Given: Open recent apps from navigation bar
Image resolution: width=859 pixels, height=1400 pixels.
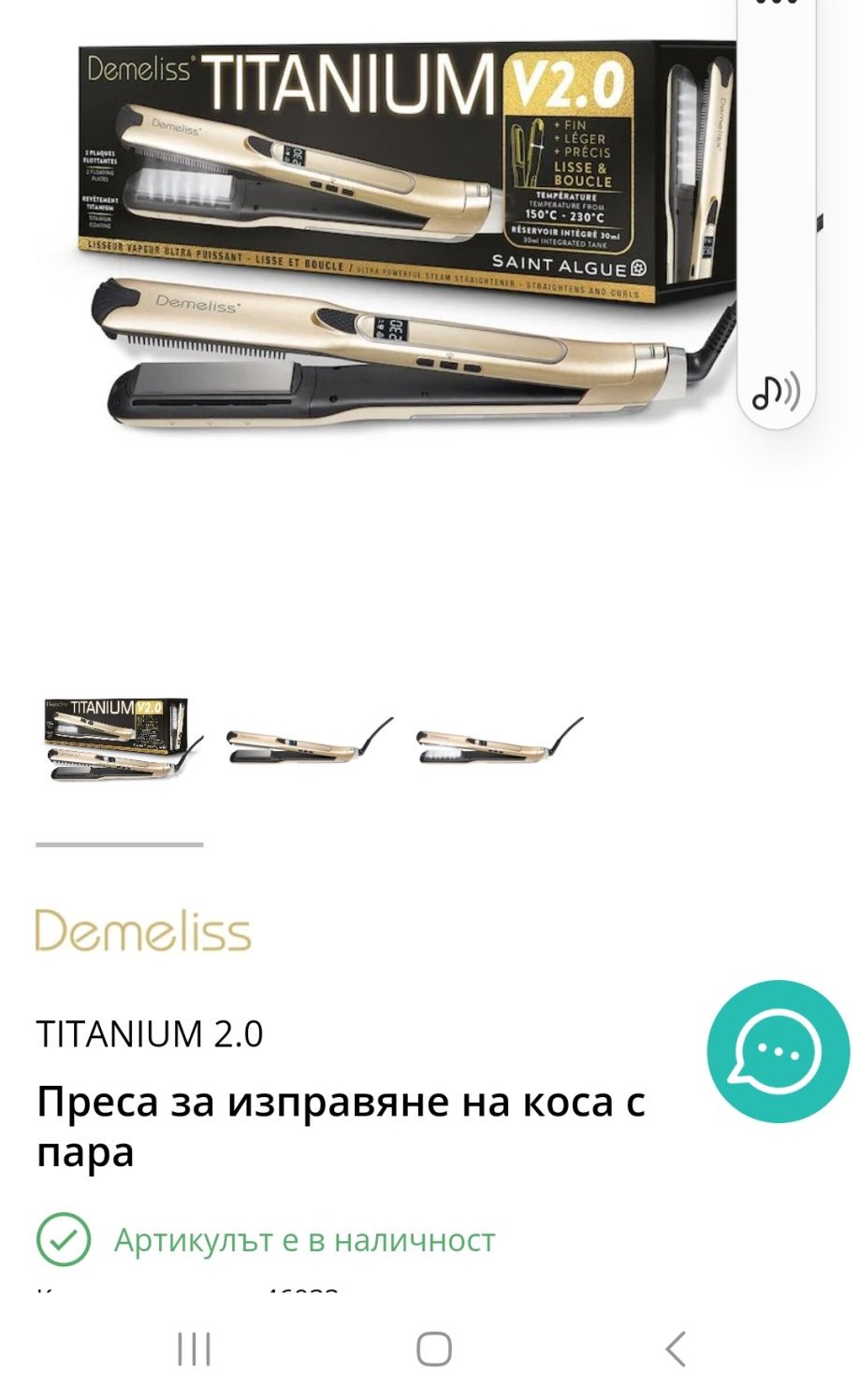Looking at the screenshot, I should coord(194,1349).
